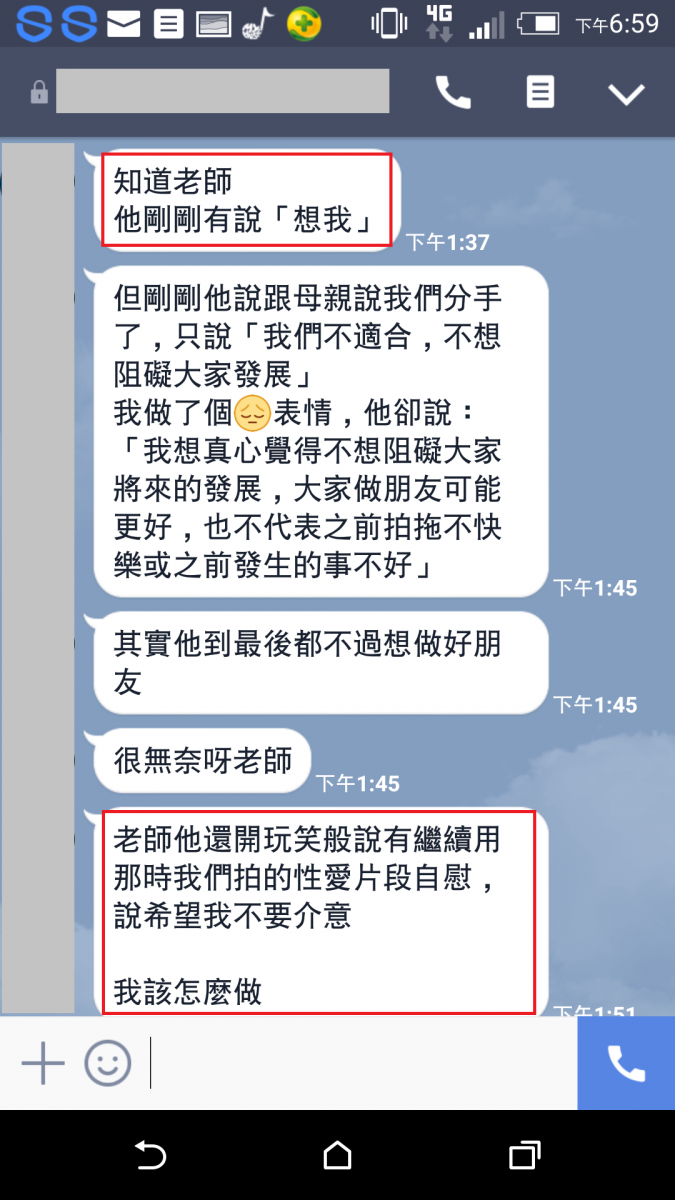Open the plus attachment menu
This screenshot has height=1200, width=675.
click(x=43, y=1063)
